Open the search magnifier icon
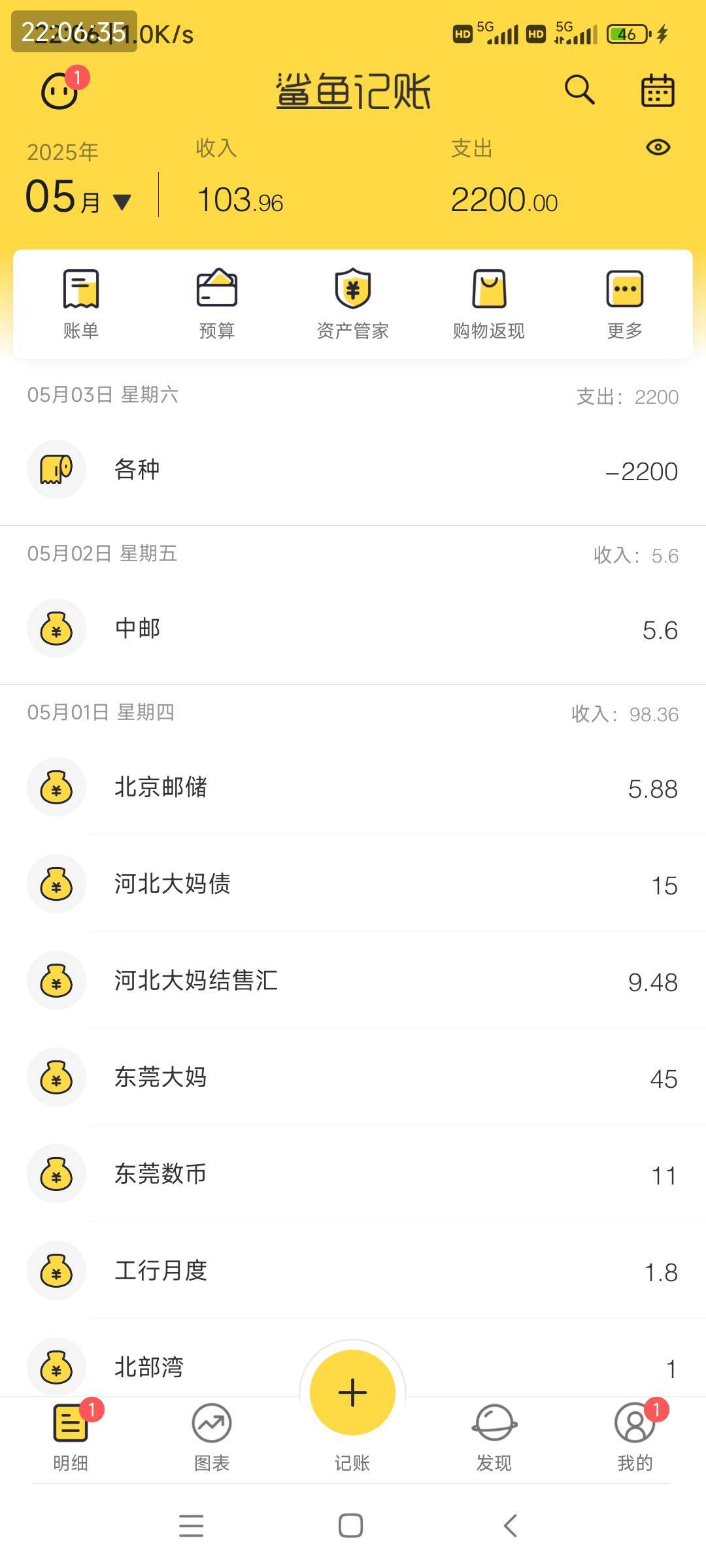 (x=580, y=90)
